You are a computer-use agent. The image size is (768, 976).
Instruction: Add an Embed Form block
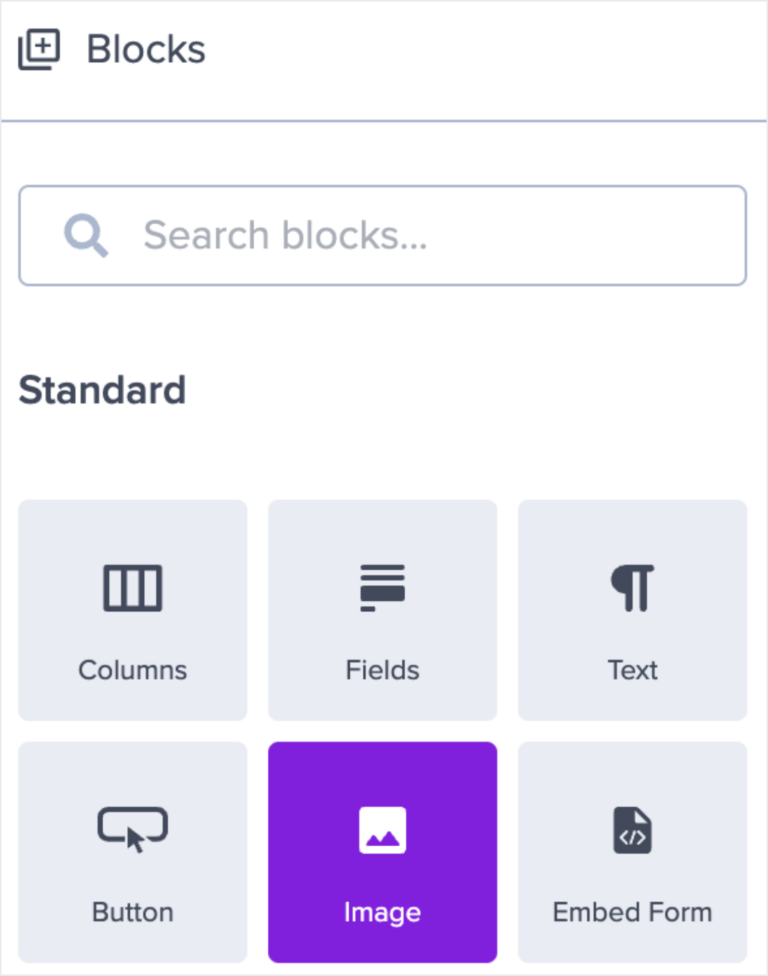pyautogui.click(x=632, y=852)
